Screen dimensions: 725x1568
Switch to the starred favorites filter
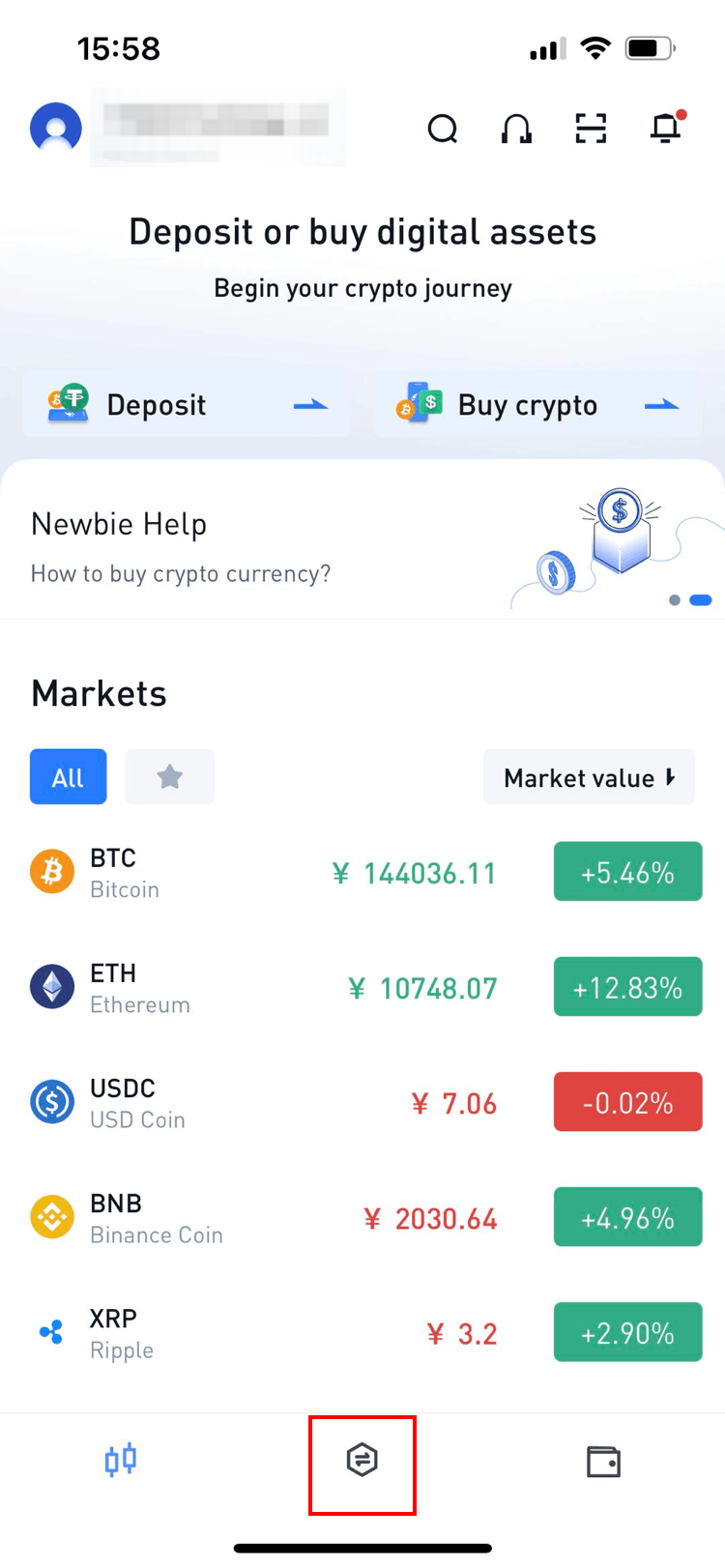coord(170,777)
